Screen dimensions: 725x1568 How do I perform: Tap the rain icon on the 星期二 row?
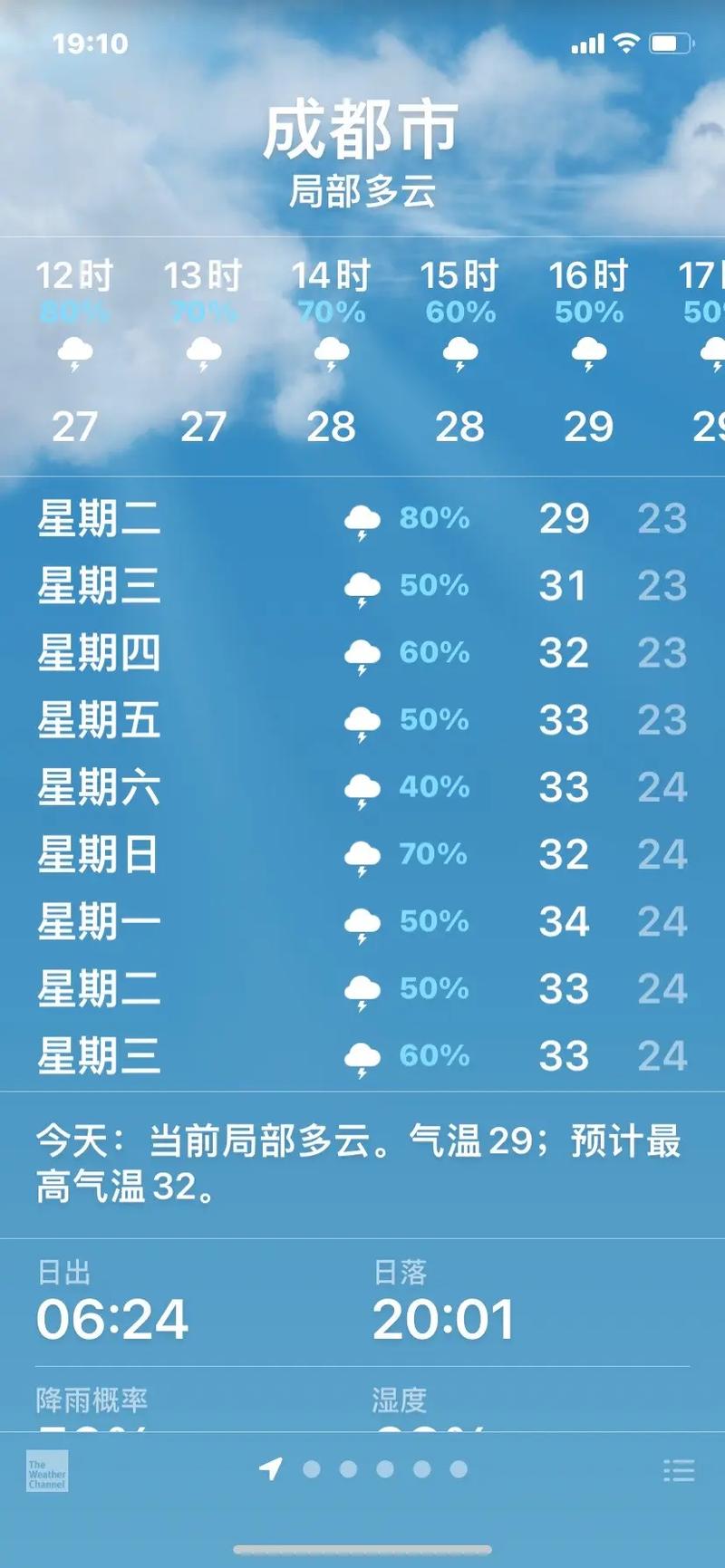click(364, 518)
